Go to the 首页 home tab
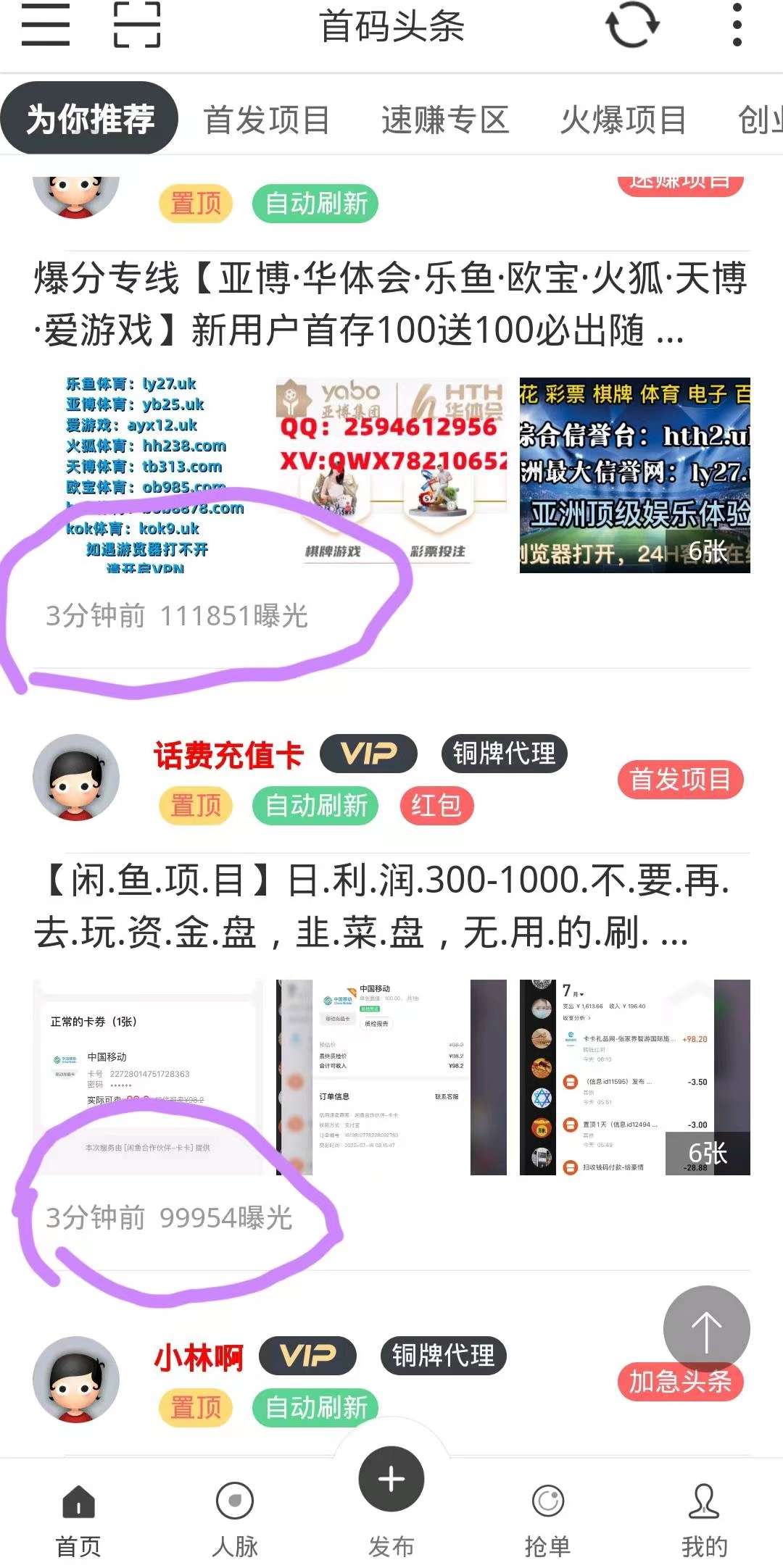Image resolution: width=783 pixels, height=1568 pixels. 78,1520
